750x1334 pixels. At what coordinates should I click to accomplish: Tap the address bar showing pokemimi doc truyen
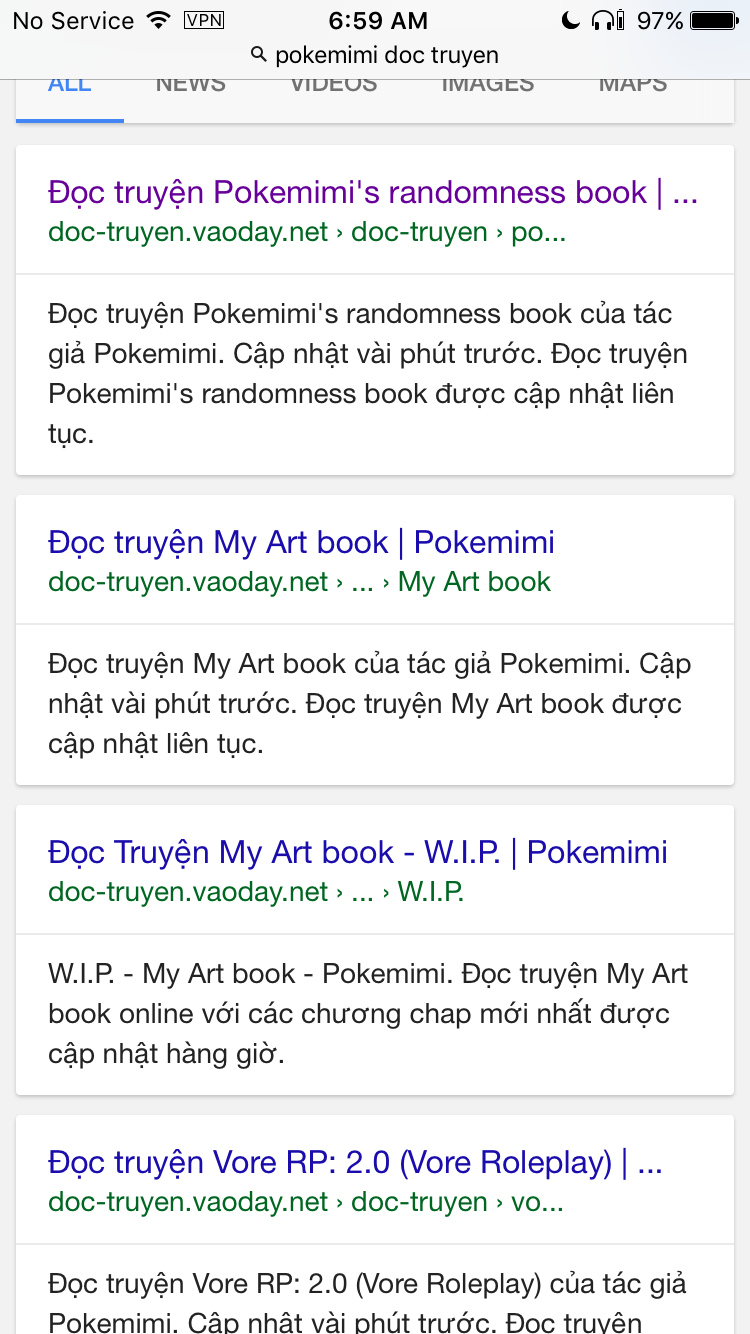[375, 55]
